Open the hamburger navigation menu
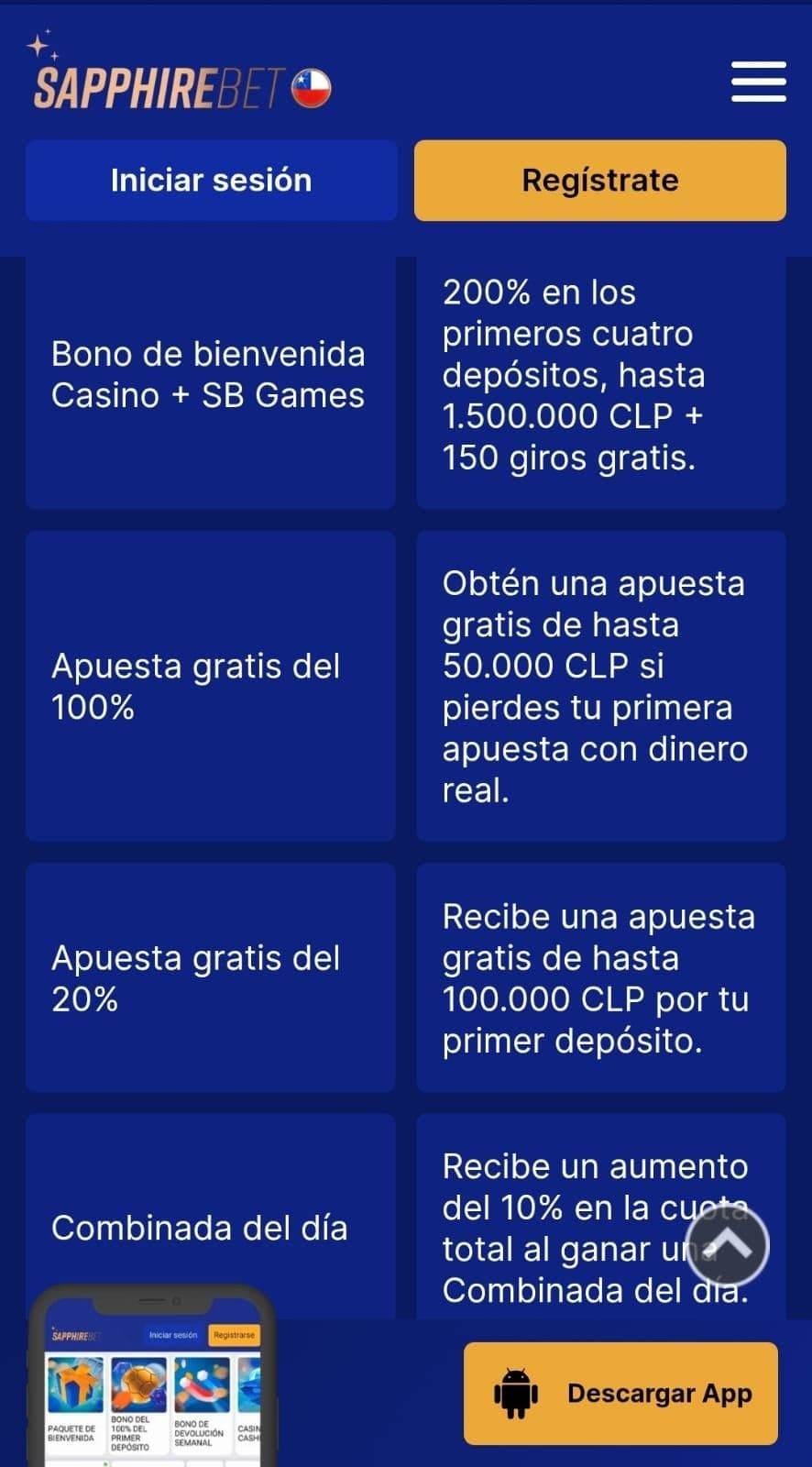The image size is (812, 1467). click(759, 82)
